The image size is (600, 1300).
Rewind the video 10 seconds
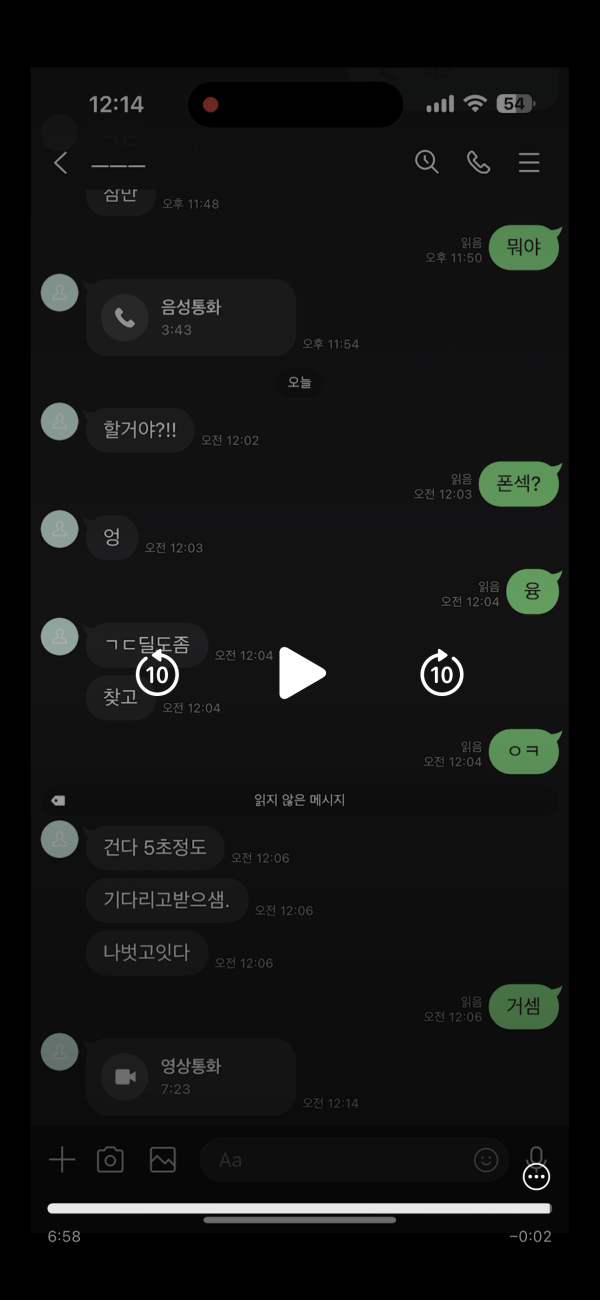pyautogui.click(x=157, y=674)
